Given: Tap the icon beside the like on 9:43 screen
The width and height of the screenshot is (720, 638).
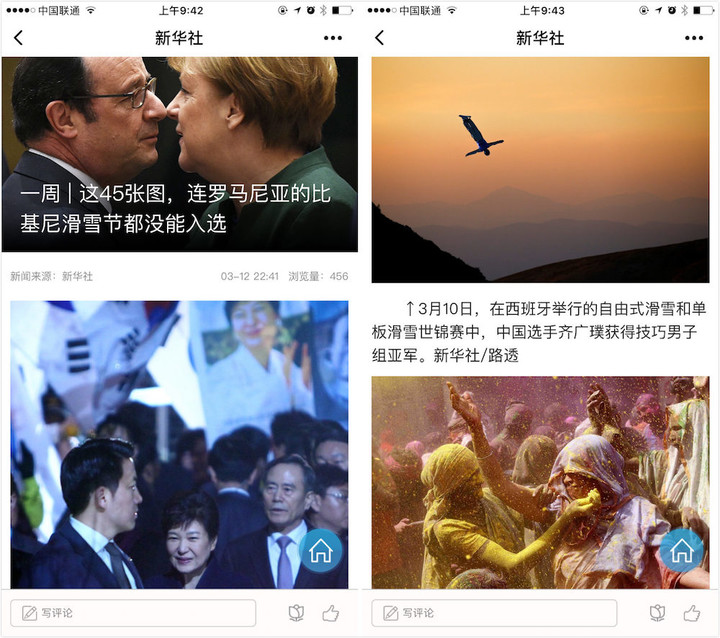Looking at the screenshot, I should pos(656,613).
